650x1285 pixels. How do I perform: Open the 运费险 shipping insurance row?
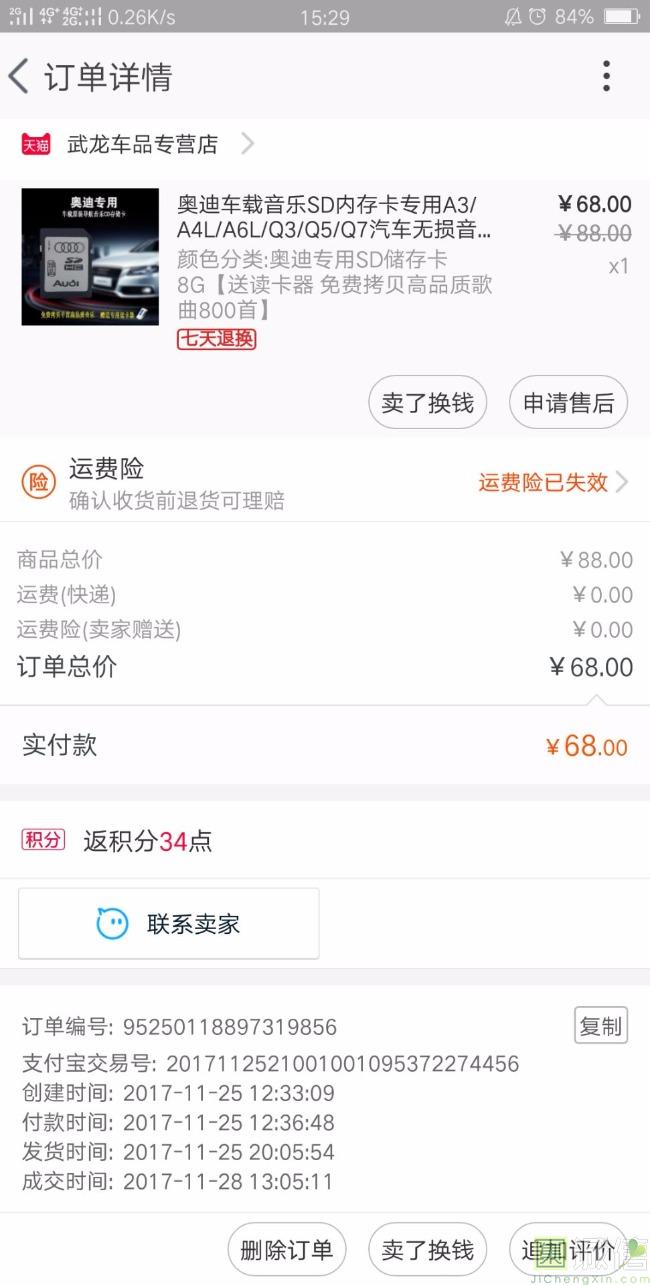click(325, 483)
